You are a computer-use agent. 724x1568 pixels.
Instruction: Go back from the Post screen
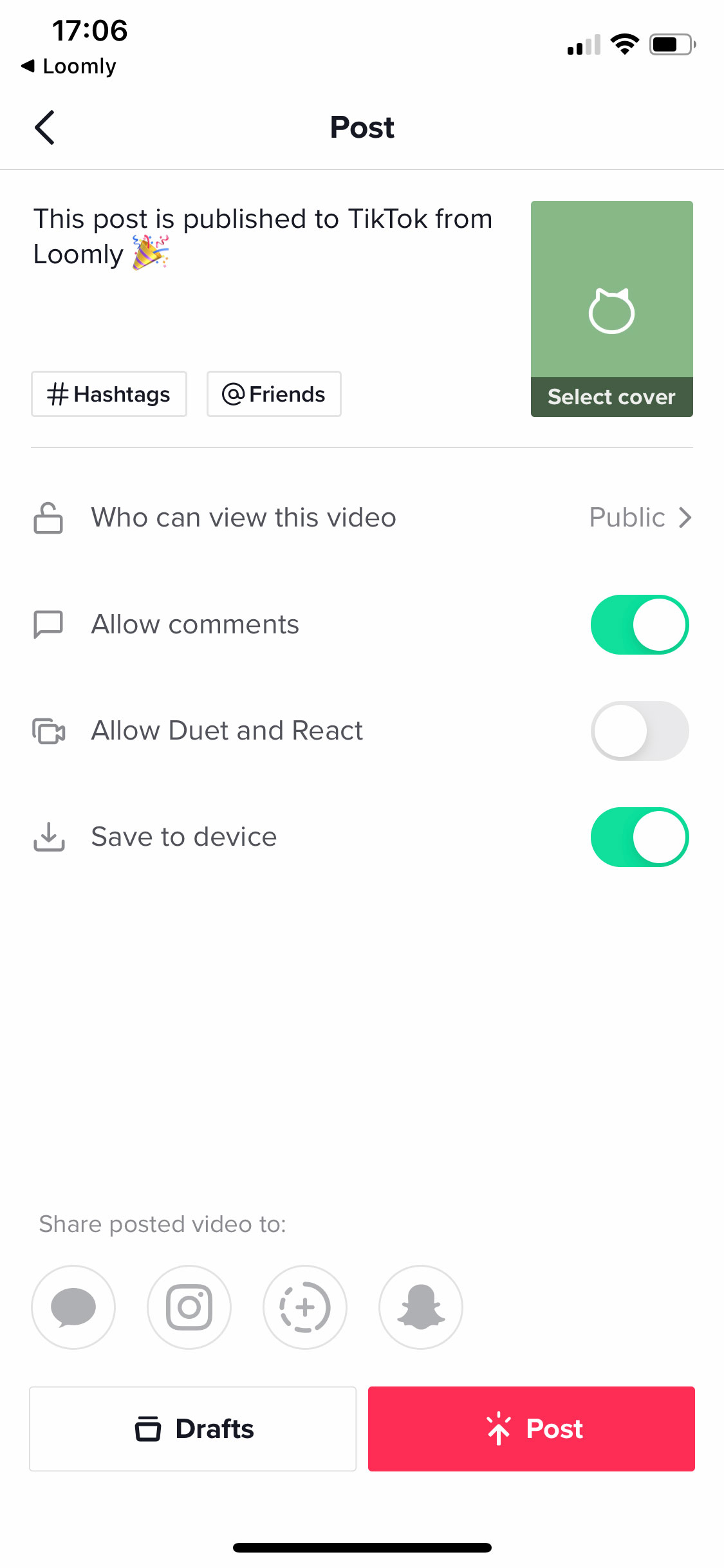pyautogui.click(x=44, y=127)
